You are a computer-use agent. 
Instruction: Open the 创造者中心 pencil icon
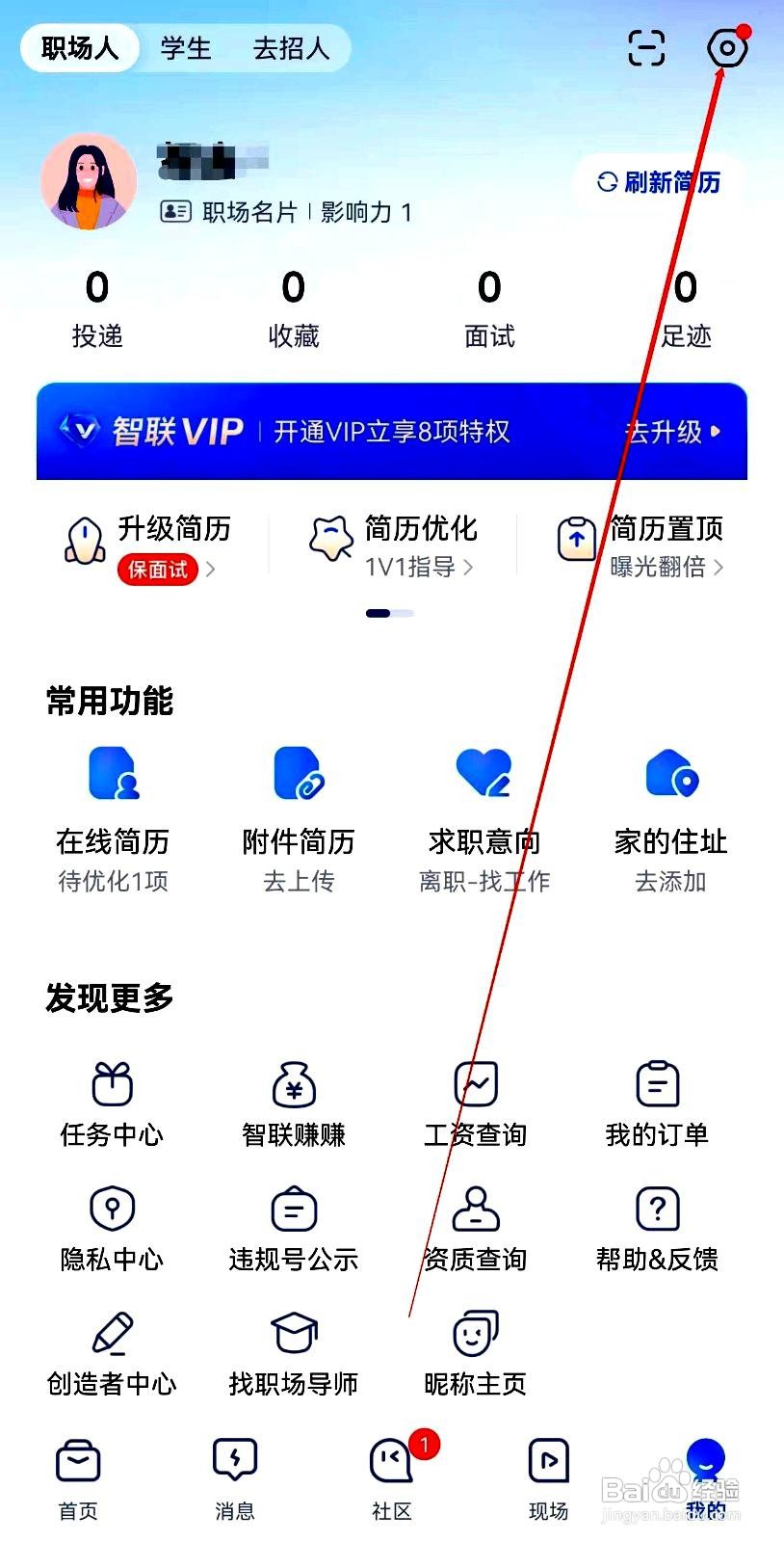110,1335
